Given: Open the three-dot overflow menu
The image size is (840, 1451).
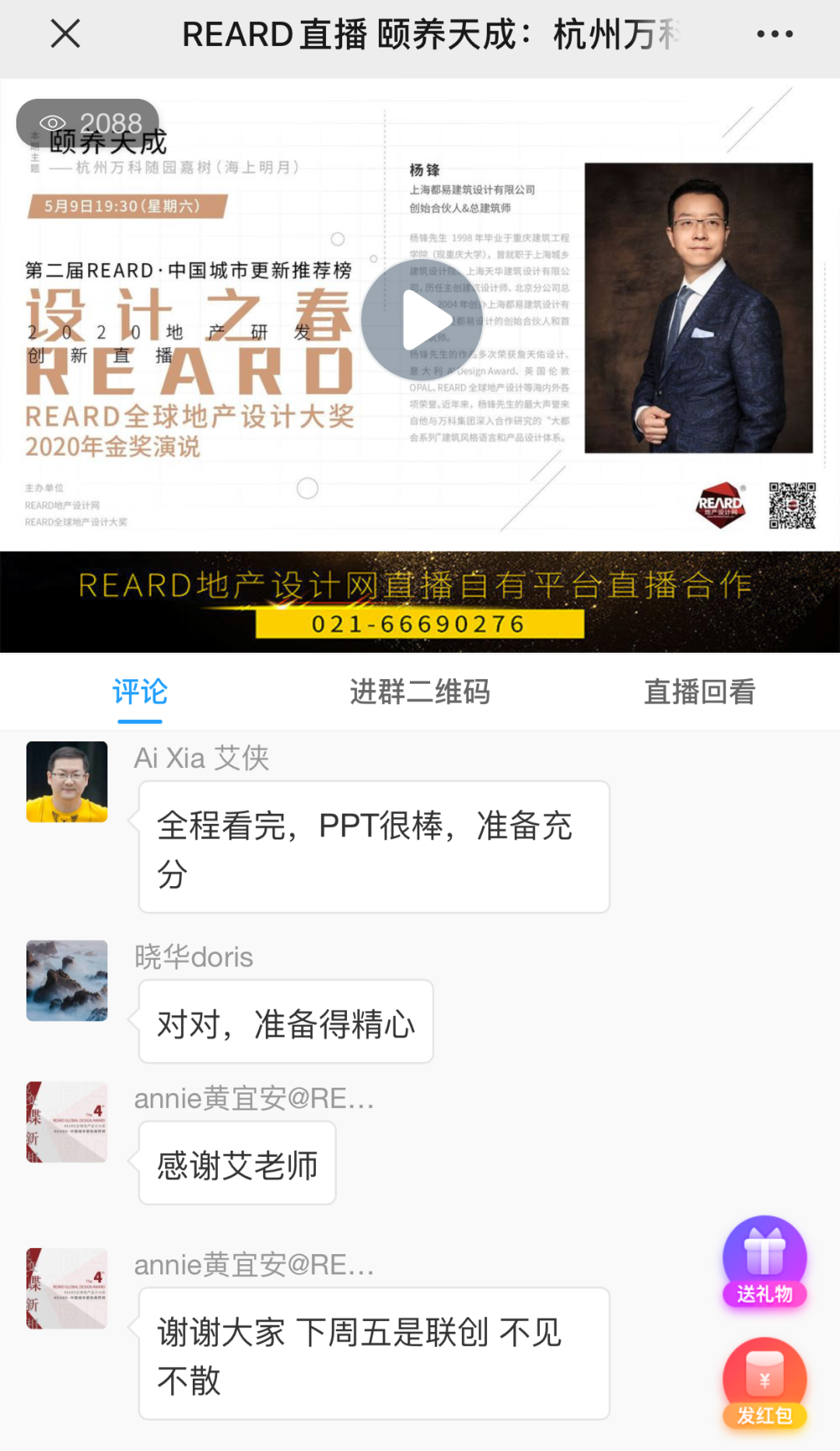Looking at the screenshot, I should [x=775, y=34].
